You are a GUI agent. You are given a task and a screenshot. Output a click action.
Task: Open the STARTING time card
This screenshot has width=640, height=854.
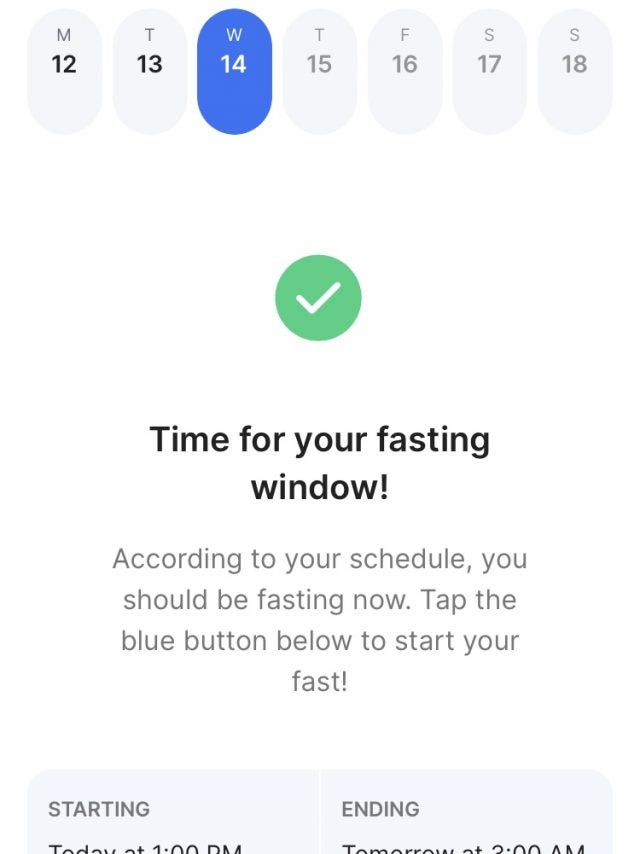coord(172,820)
